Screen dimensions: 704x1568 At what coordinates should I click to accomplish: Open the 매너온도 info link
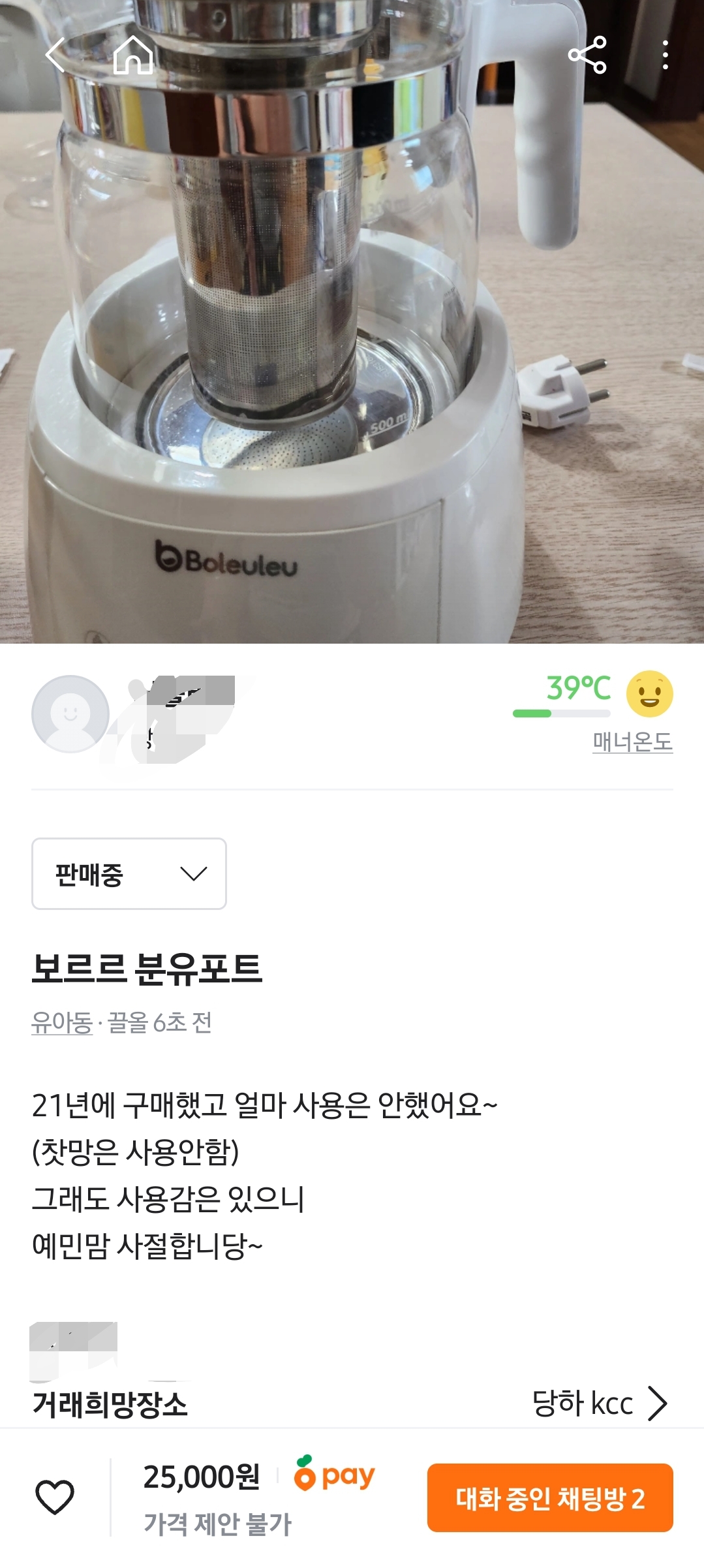click(632, 742)
